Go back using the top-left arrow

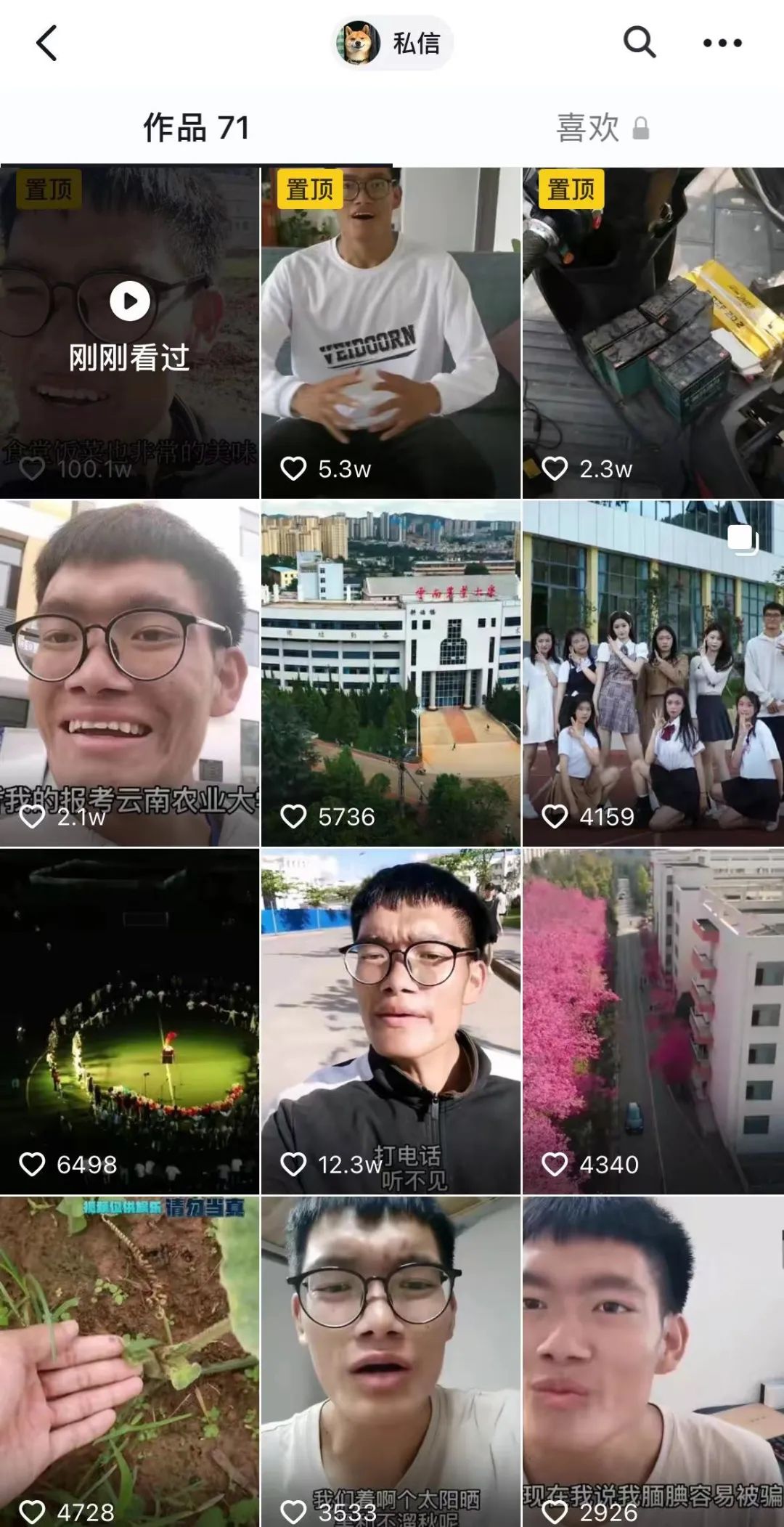[47, 43]
